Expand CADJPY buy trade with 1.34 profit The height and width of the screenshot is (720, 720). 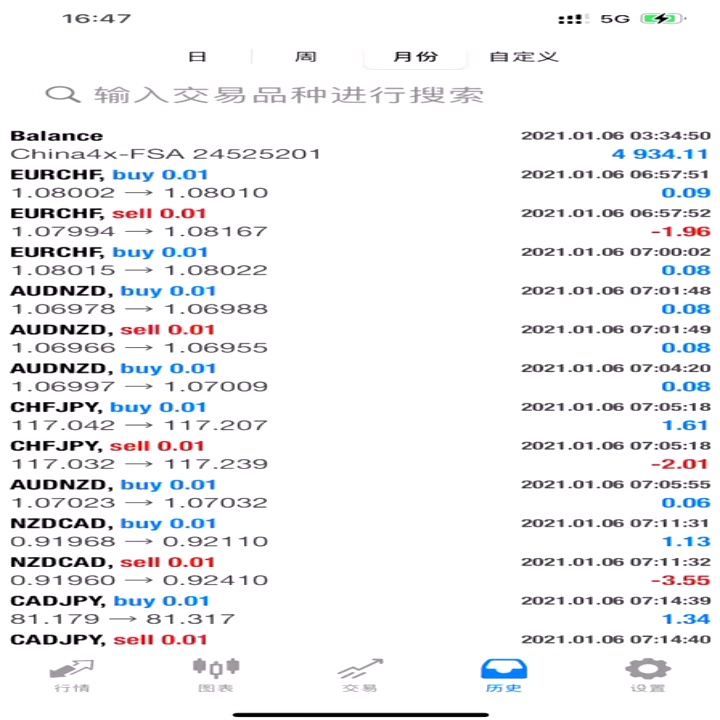360,610
